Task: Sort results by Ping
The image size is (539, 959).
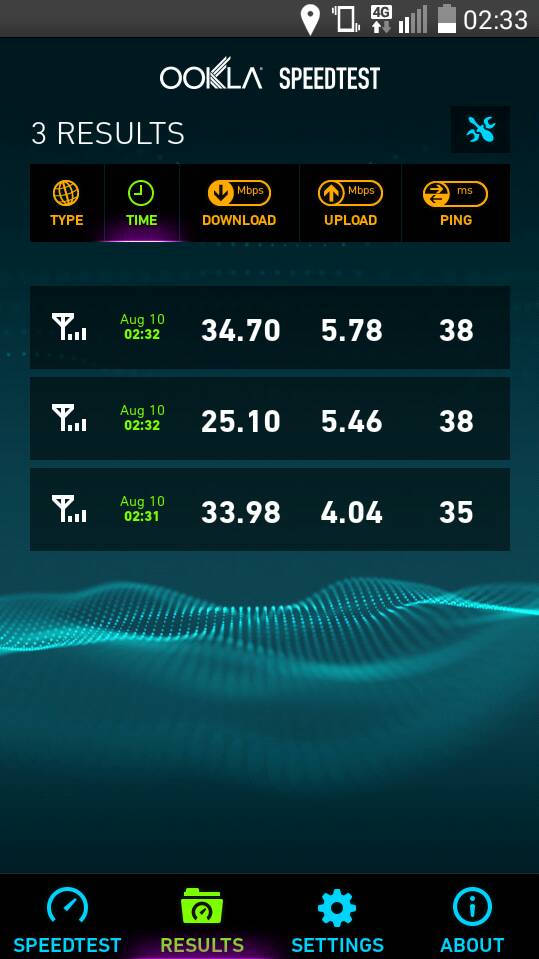Action: click(456, 203)
